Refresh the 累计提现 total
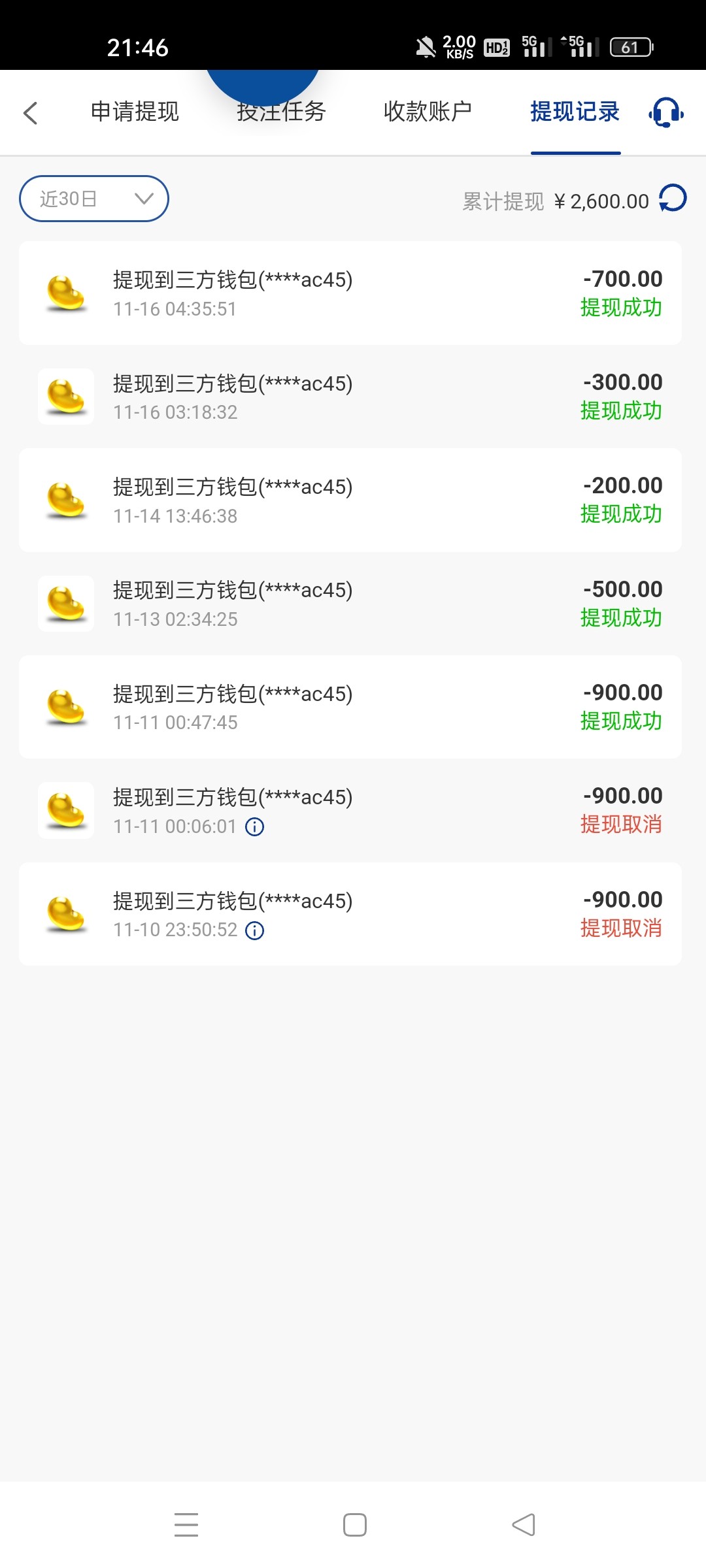This screenshot has height=1568, width=706. point(673,199)
